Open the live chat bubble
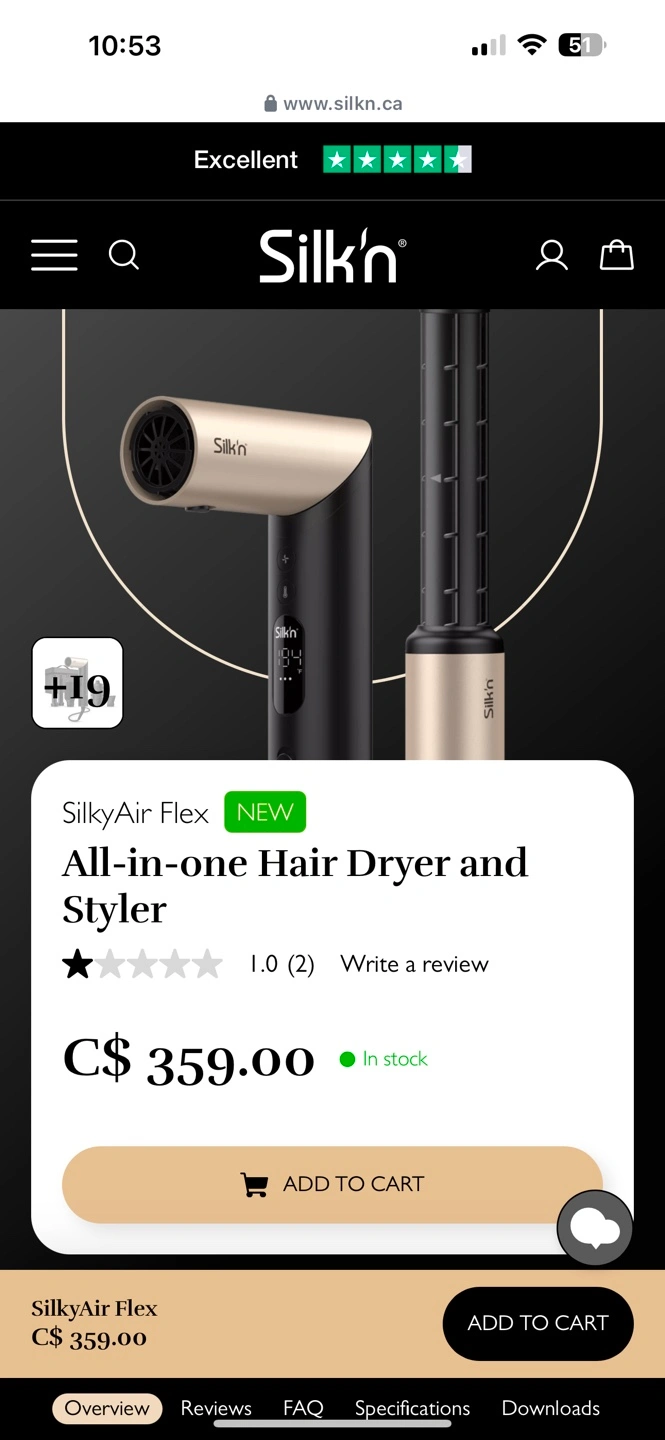 (595, 1228)
